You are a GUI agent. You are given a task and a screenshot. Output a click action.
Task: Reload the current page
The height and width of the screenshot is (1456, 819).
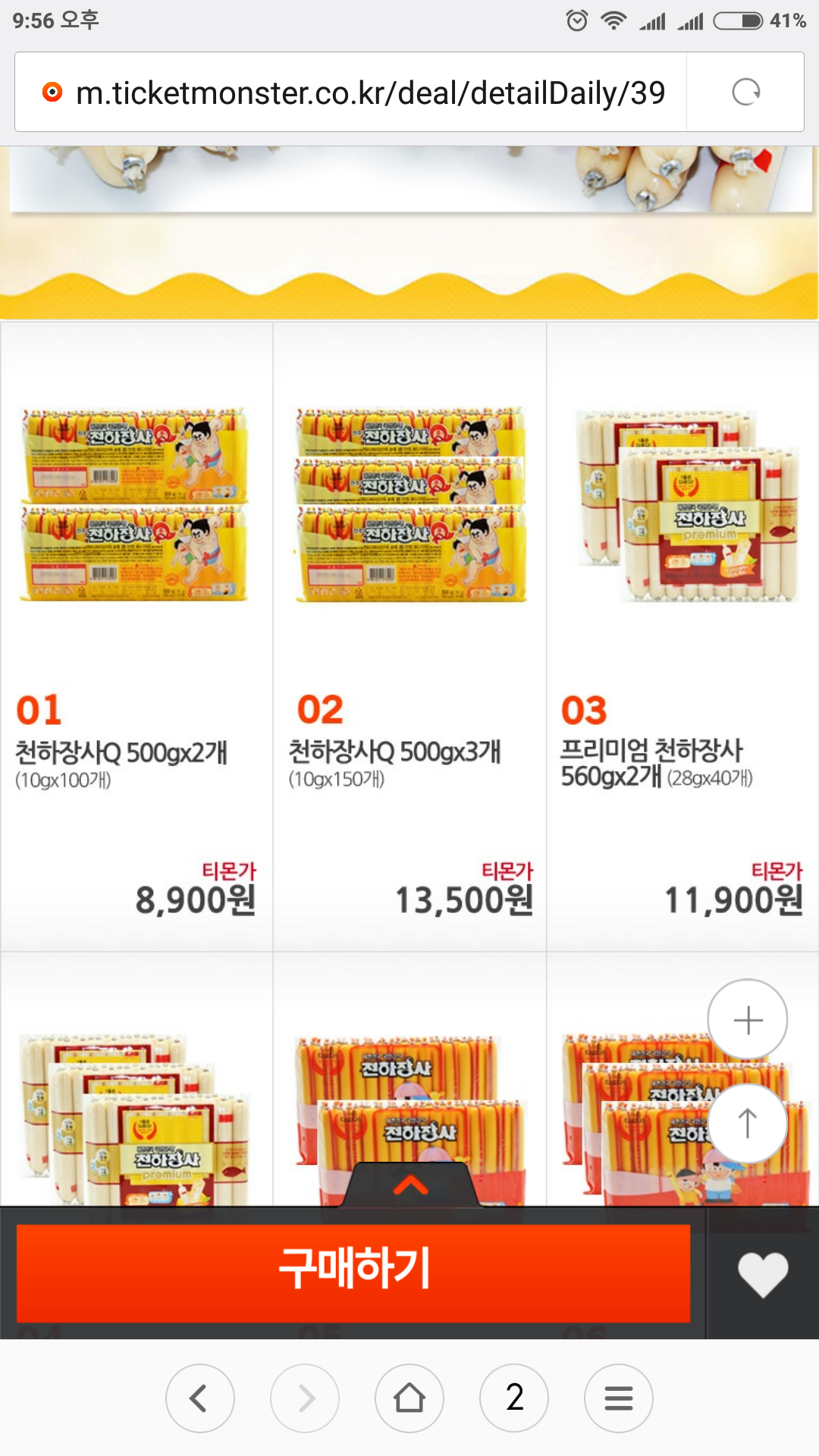745,93
